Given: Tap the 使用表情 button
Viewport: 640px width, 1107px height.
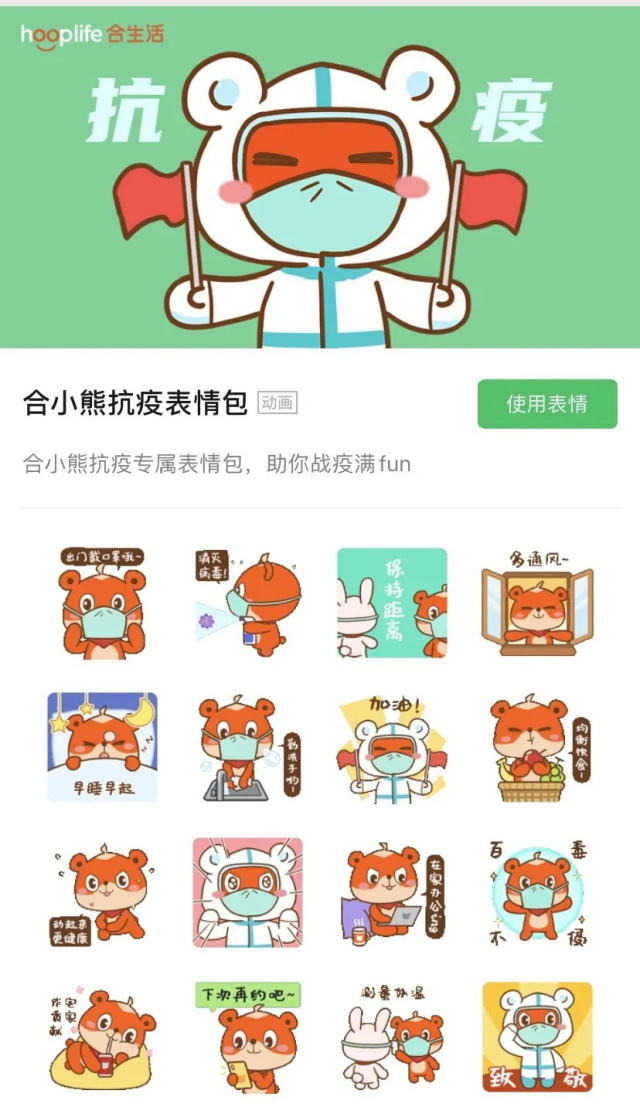Looking at the screenshot, I should pyautogui.click(x=547, y=404).
